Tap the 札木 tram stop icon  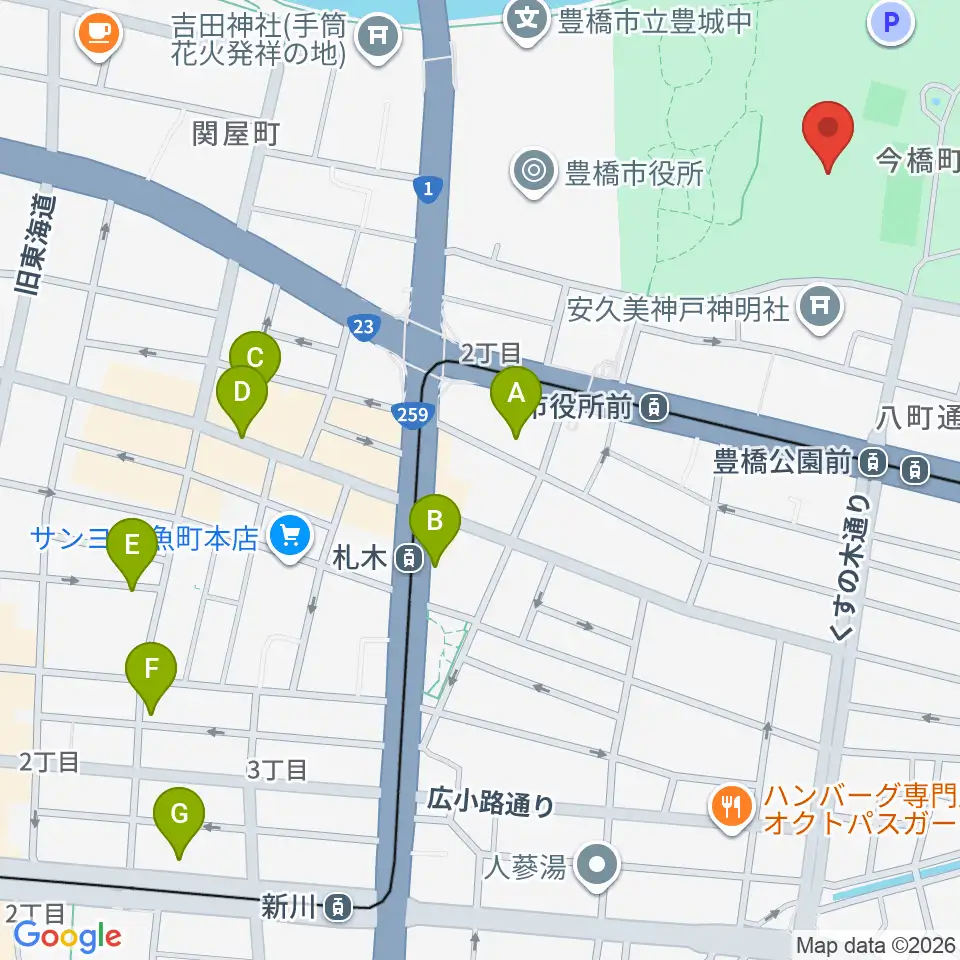[408, 559]
